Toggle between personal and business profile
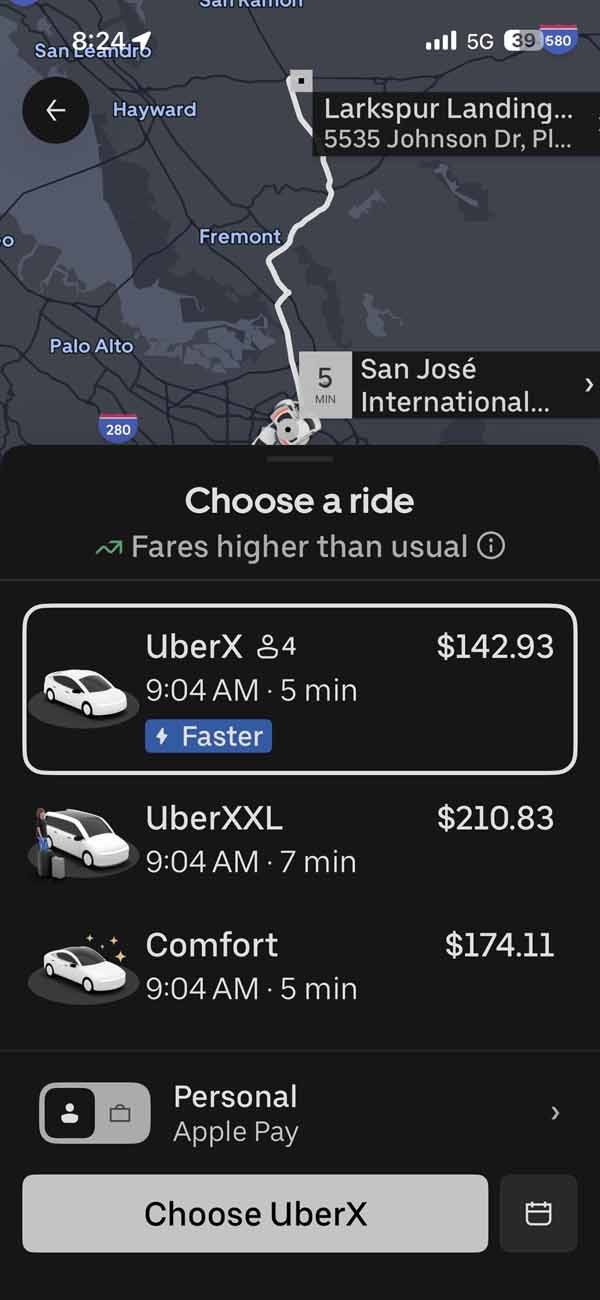Image resolution: width=600 pixels, height=1300 pixels. (95, 1113)
